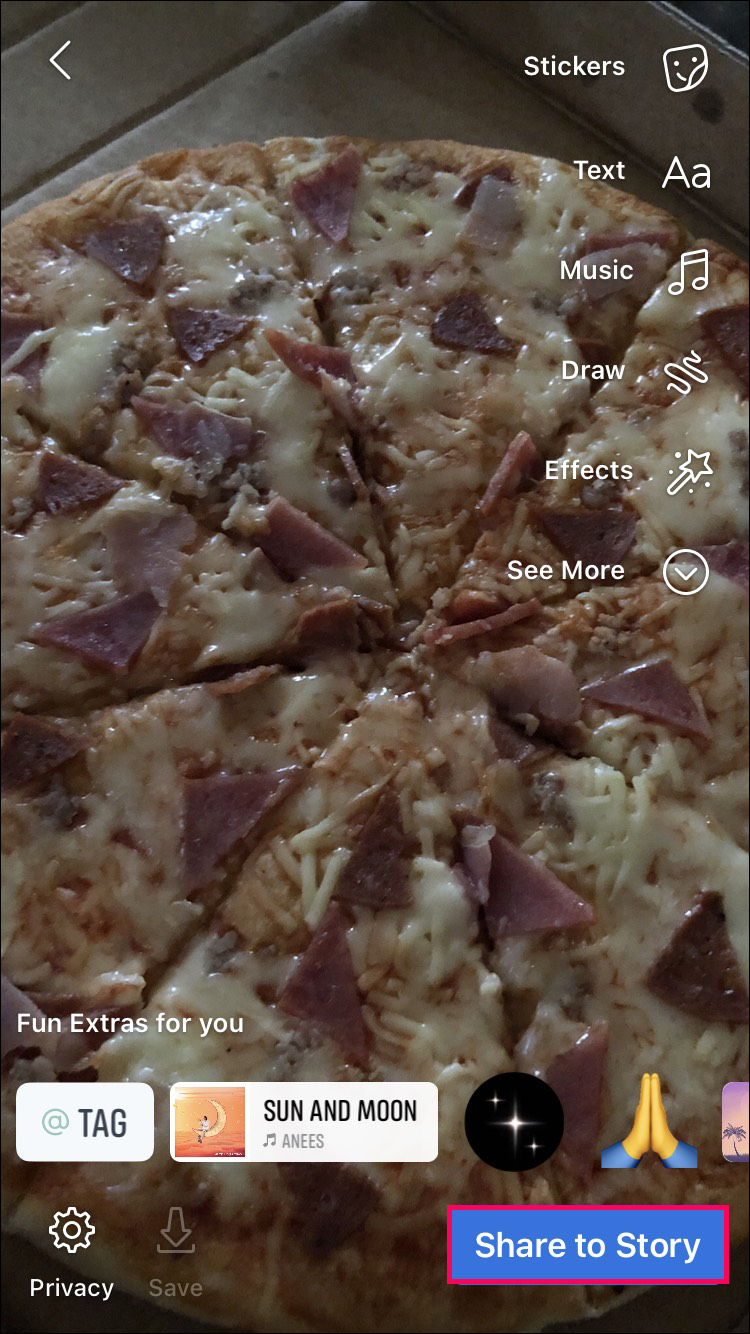Expand See More options
The image size is (750, 1334).
pyautogui.click(x=686, y=572)
